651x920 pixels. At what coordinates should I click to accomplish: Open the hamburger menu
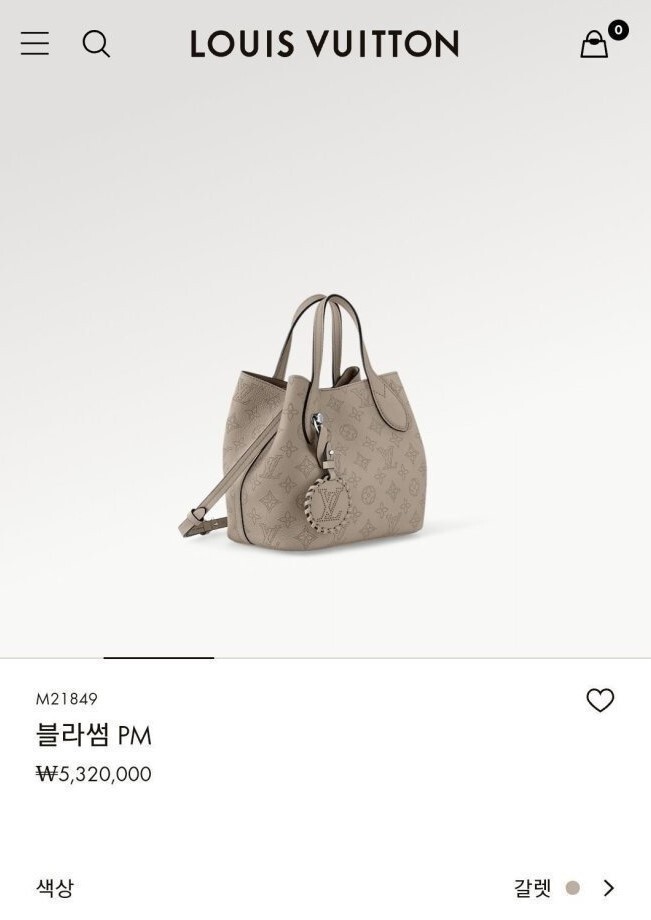point(35,43)
